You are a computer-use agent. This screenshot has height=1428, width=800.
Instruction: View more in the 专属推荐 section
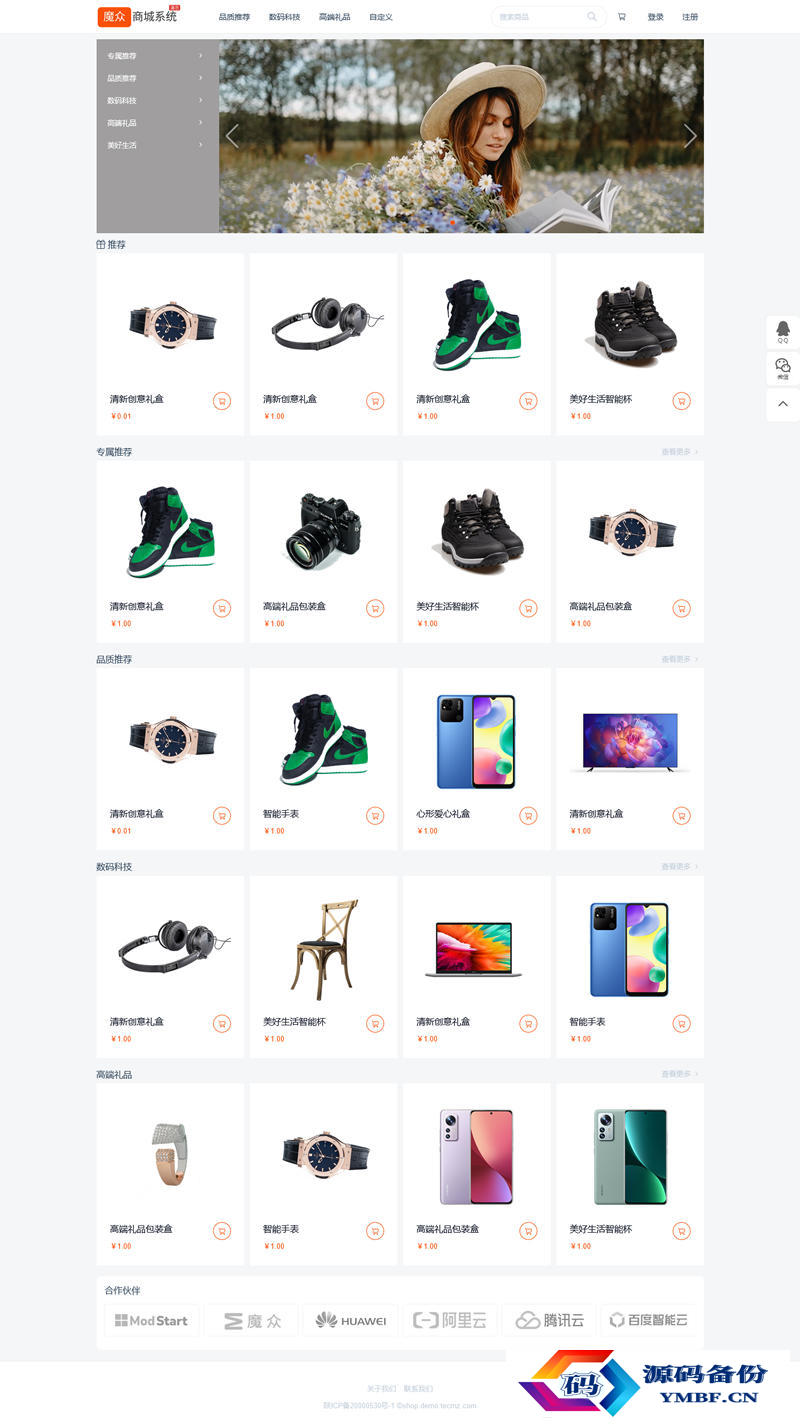pyautogui.click(x=679, y=452)
